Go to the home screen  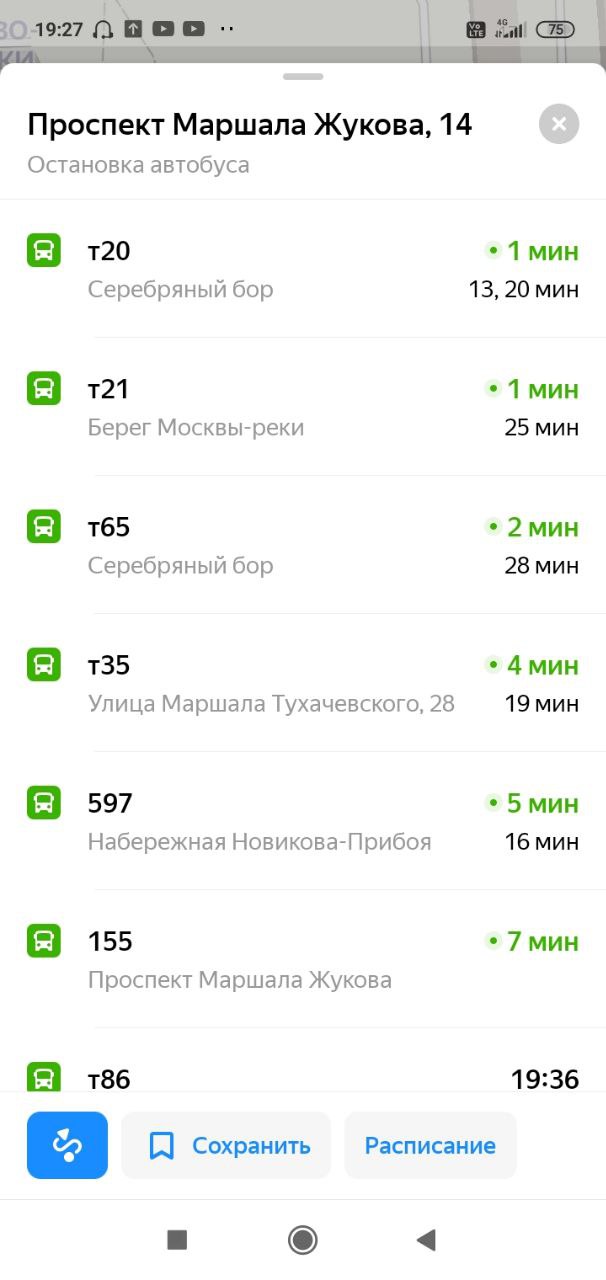click(302, 1240)
